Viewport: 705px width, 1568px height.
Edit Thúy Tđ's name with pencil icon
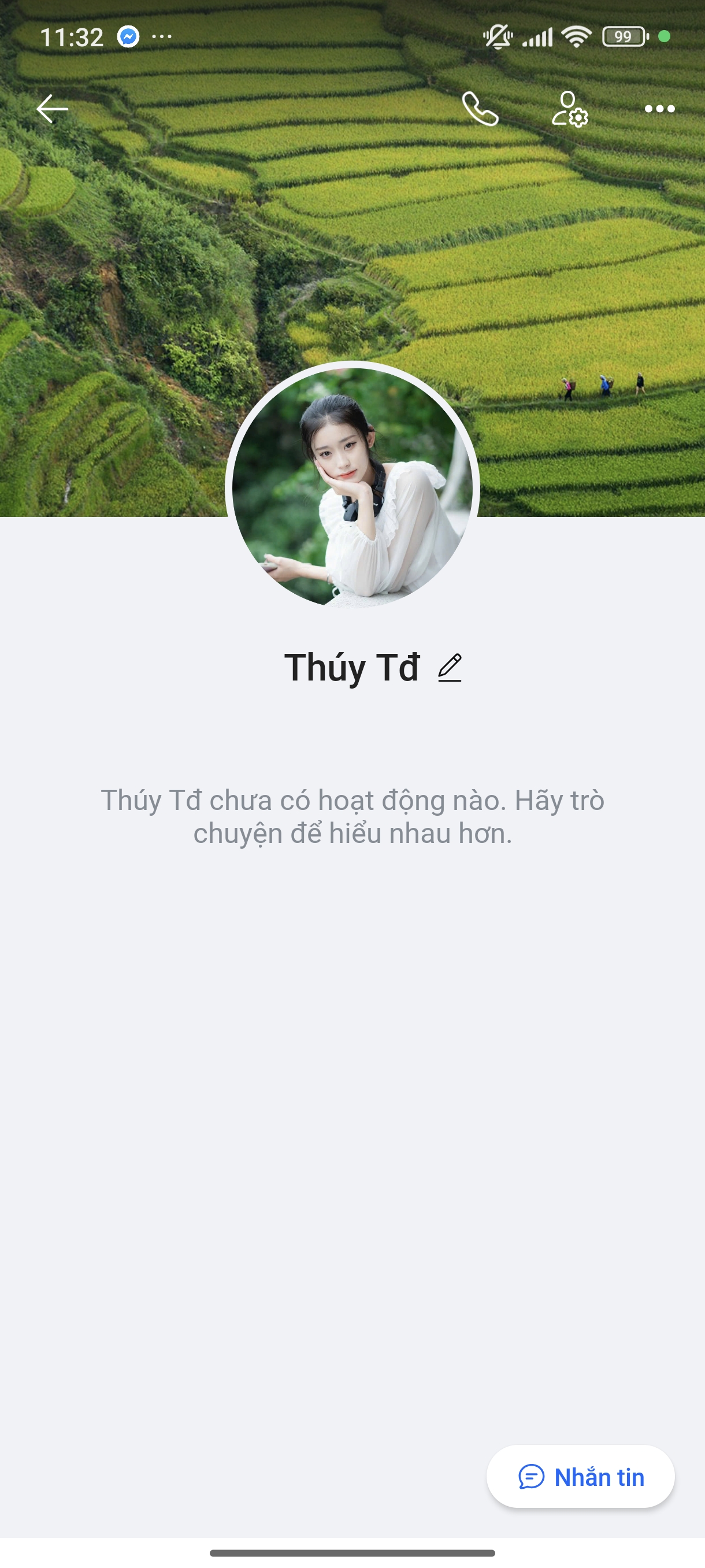[450, 668]
